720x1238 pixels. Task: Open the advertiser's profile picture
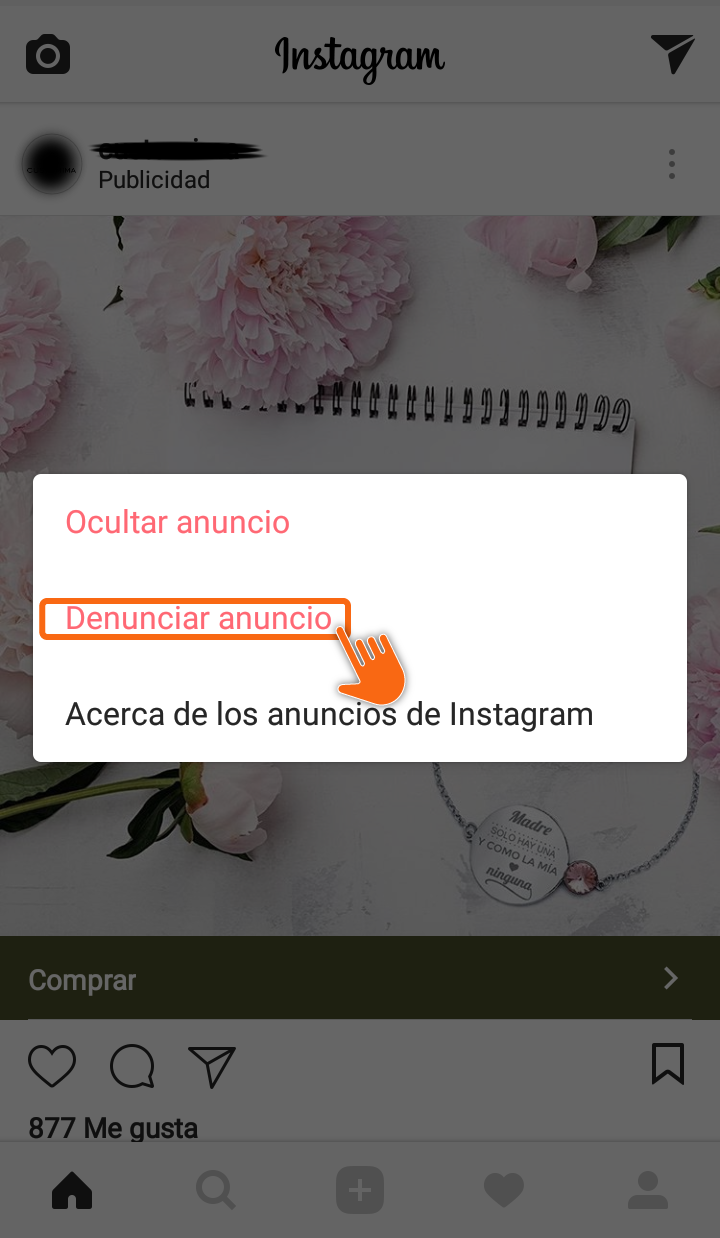pyautogui.click(x=52, y=164)
